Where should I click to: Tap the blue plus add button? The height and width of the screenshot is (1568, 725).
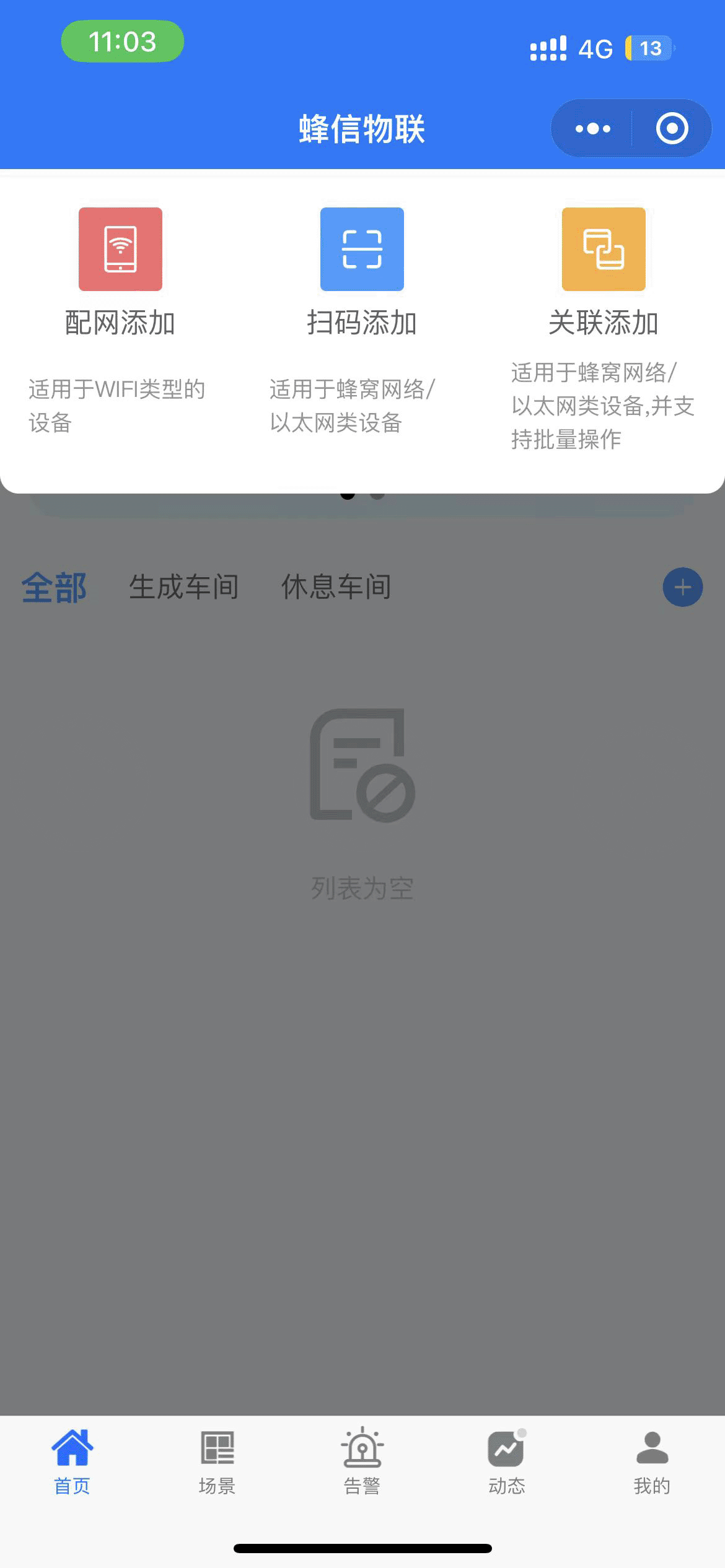click(683, 587)
